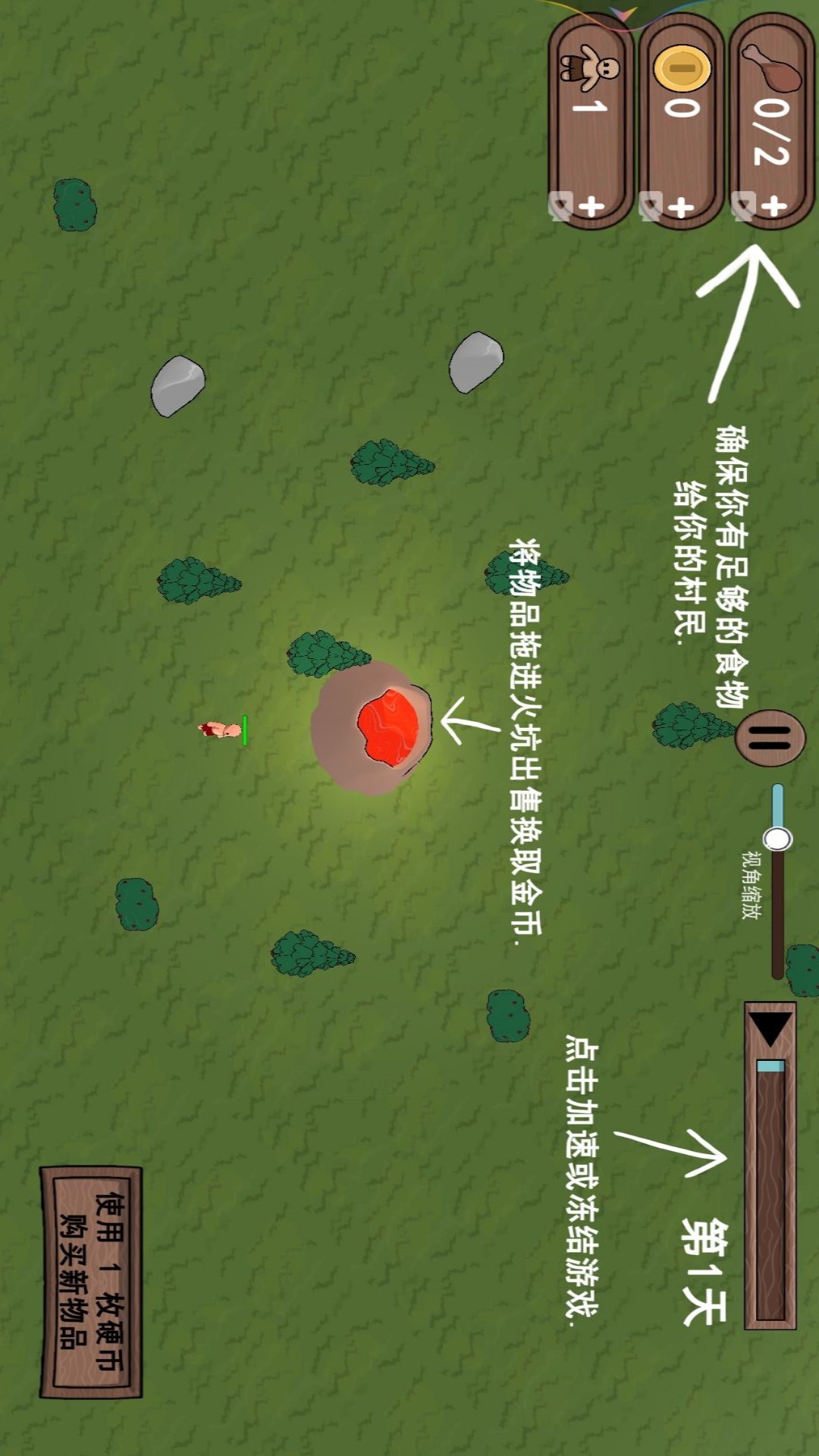Pause the game
Screen dimensions: 819x1456
point(770,737)
